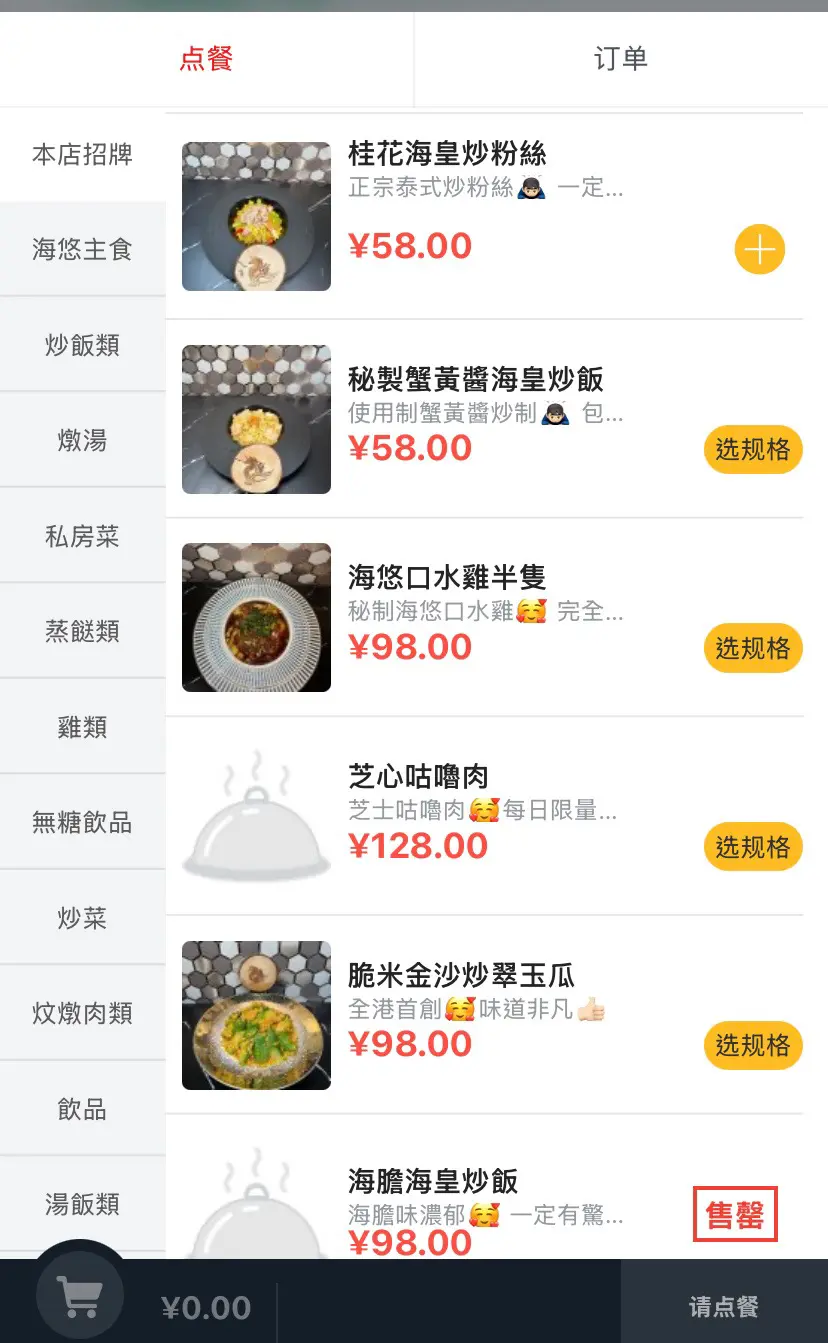The height and width of the screenshot is (1343, 828).
Task: Open the shopping cart icon
Action: (80, 1296)
